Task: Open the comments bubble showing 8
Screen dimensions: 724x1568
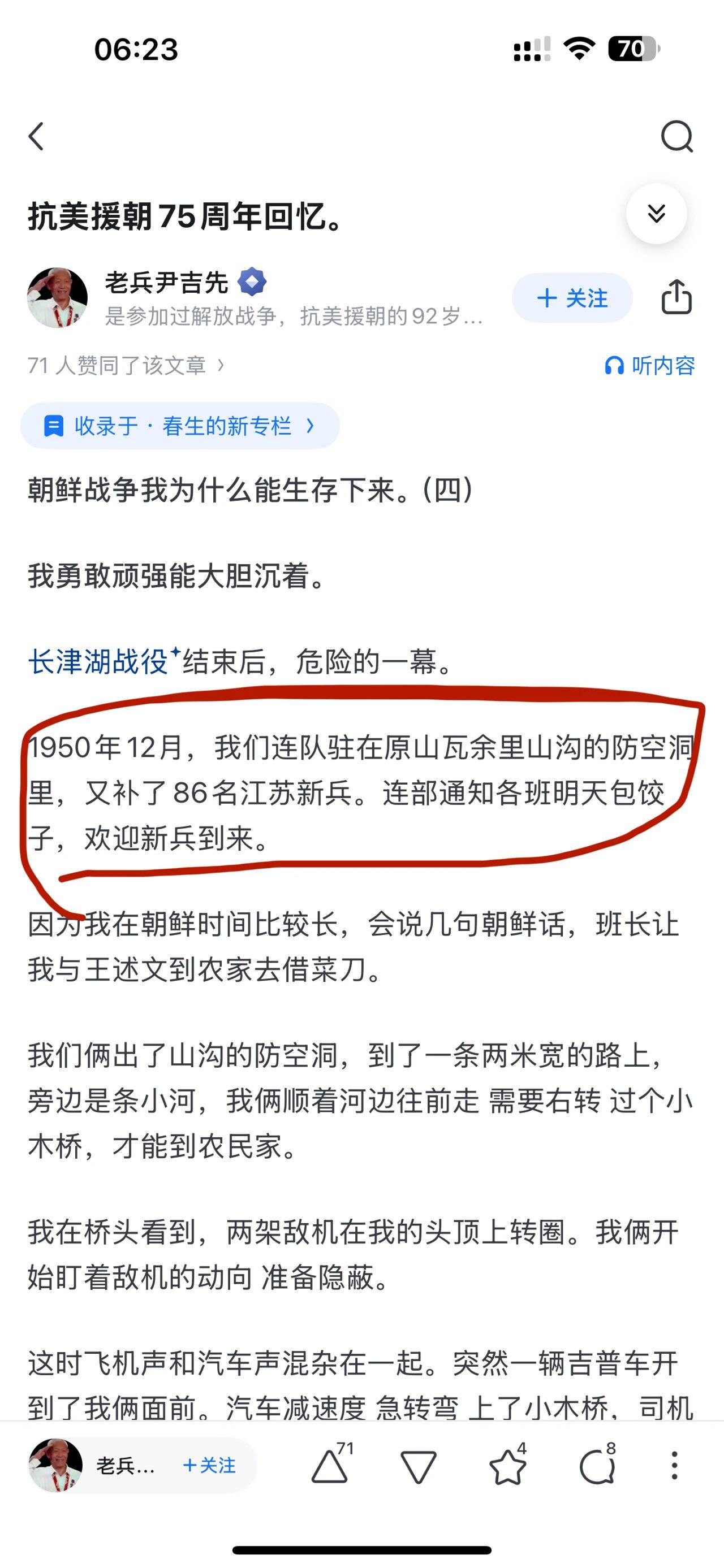Action: 597,1466
